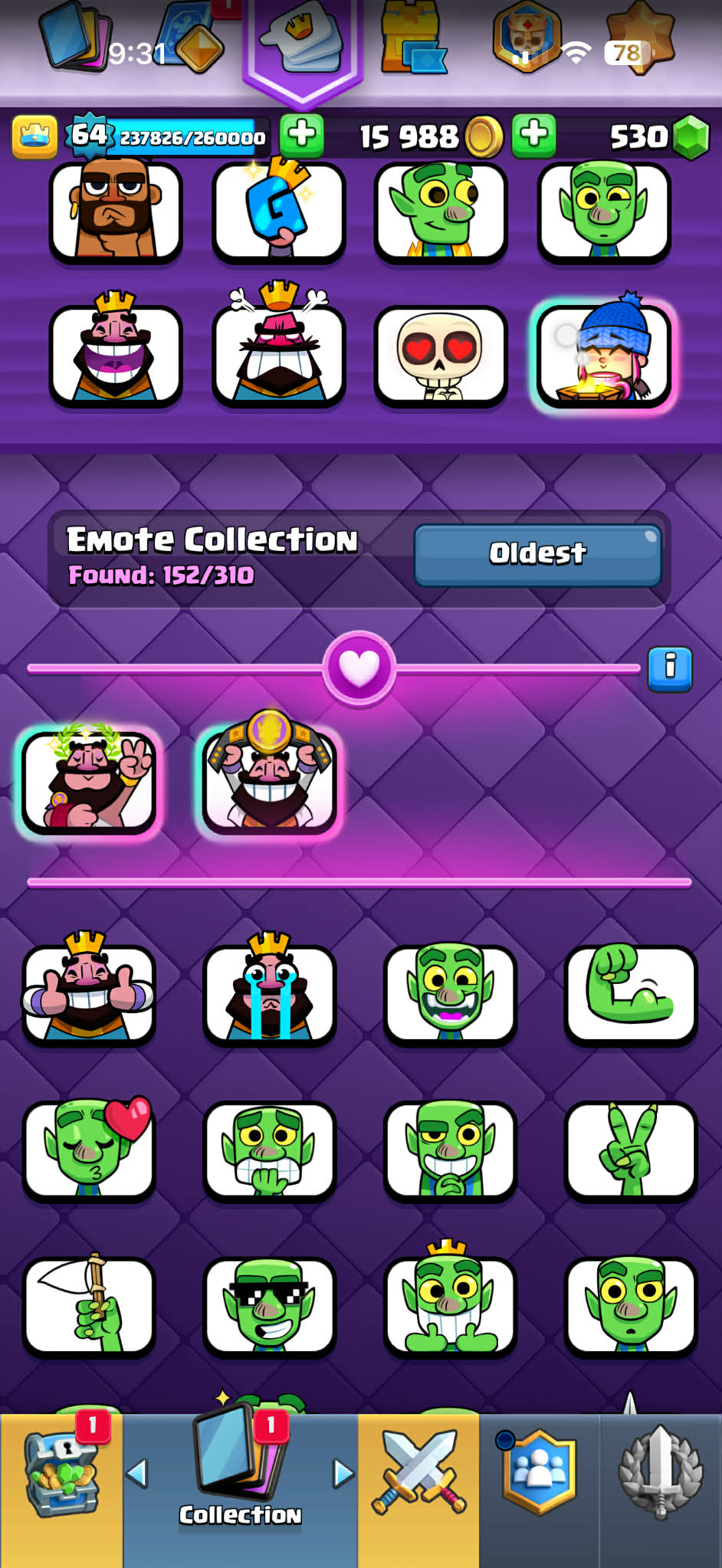Viewport: 722px width, 1568px height.
Task: Tap the left arrow beside Collection
Action: 137,1473
